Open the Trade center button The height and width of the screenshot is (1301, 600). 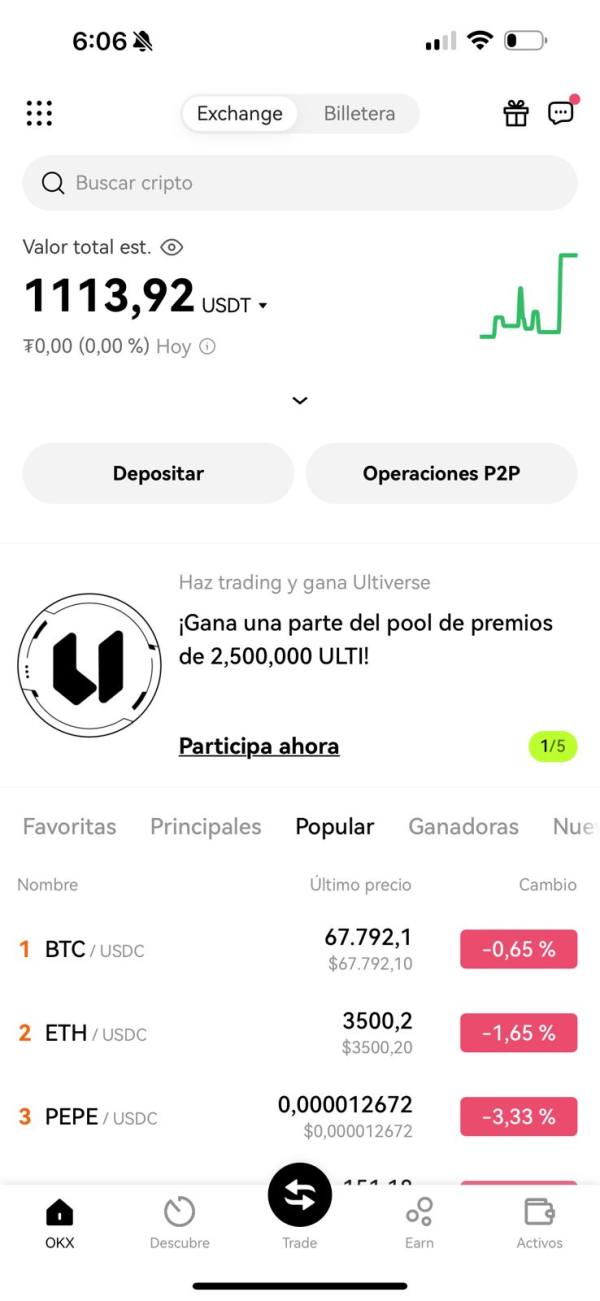[x=300, y=1195]
